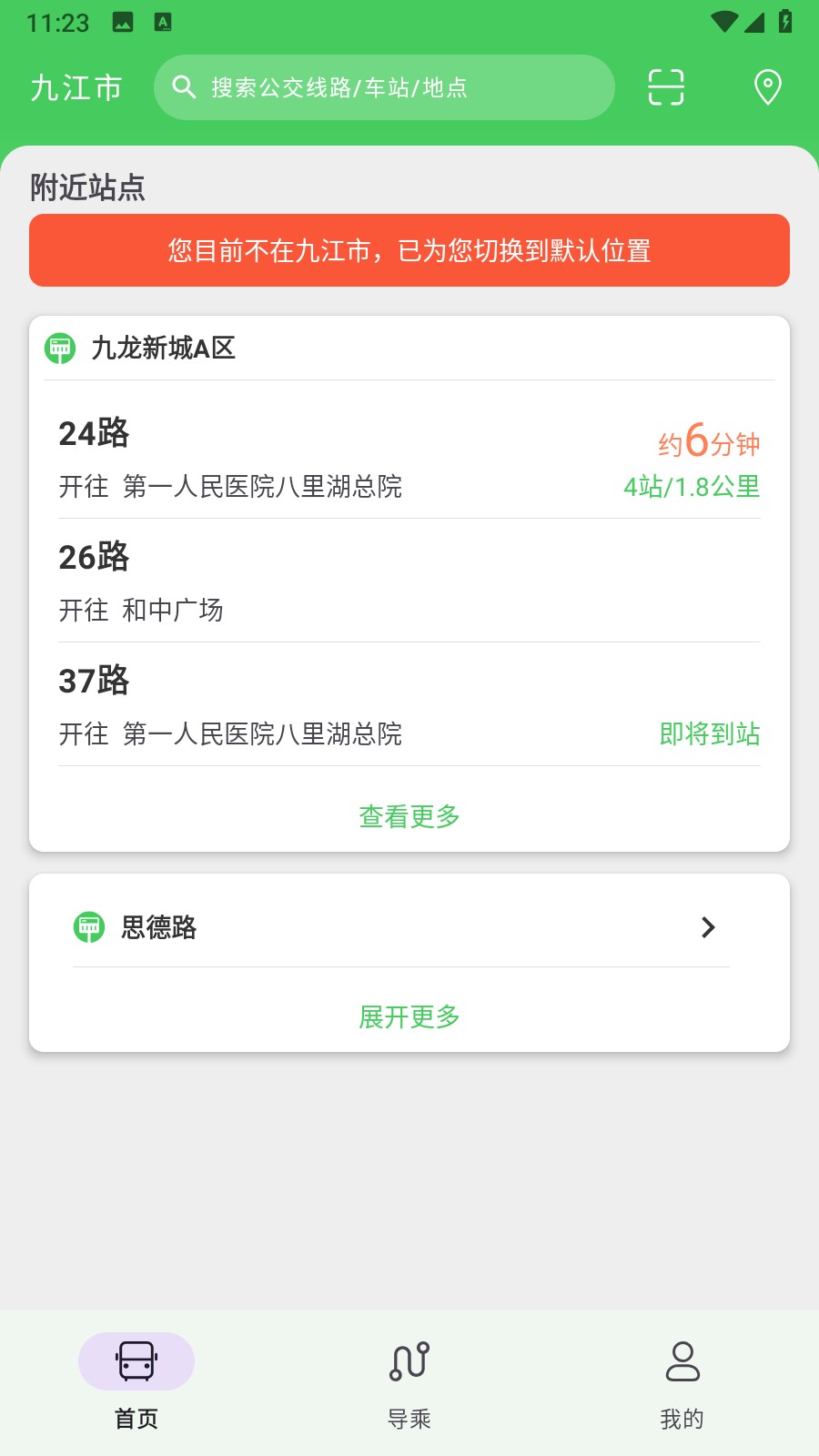Open the 24路 bus route
The image size is (819, 1456).
tap(409, 458)
